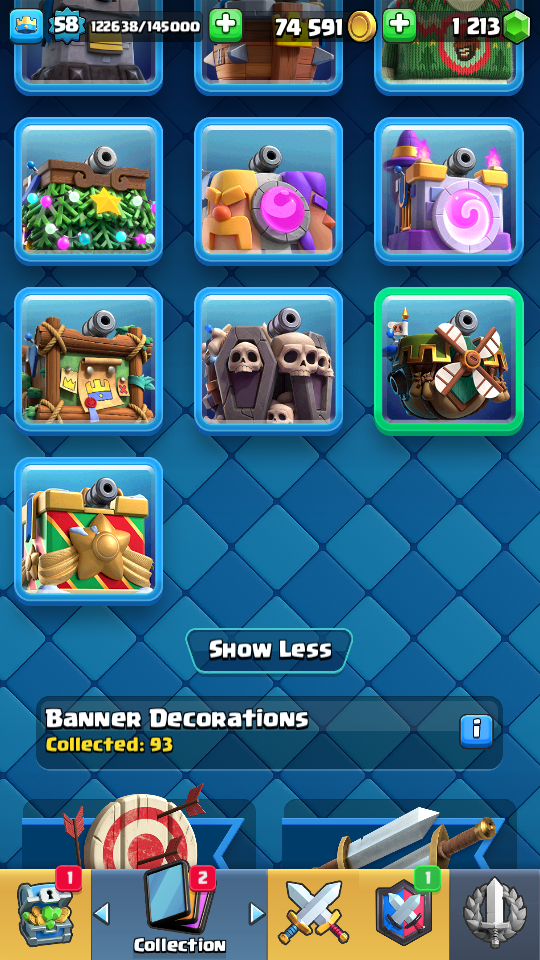Open the gems shop via green gem
The image size is (540, 960).
517,27
